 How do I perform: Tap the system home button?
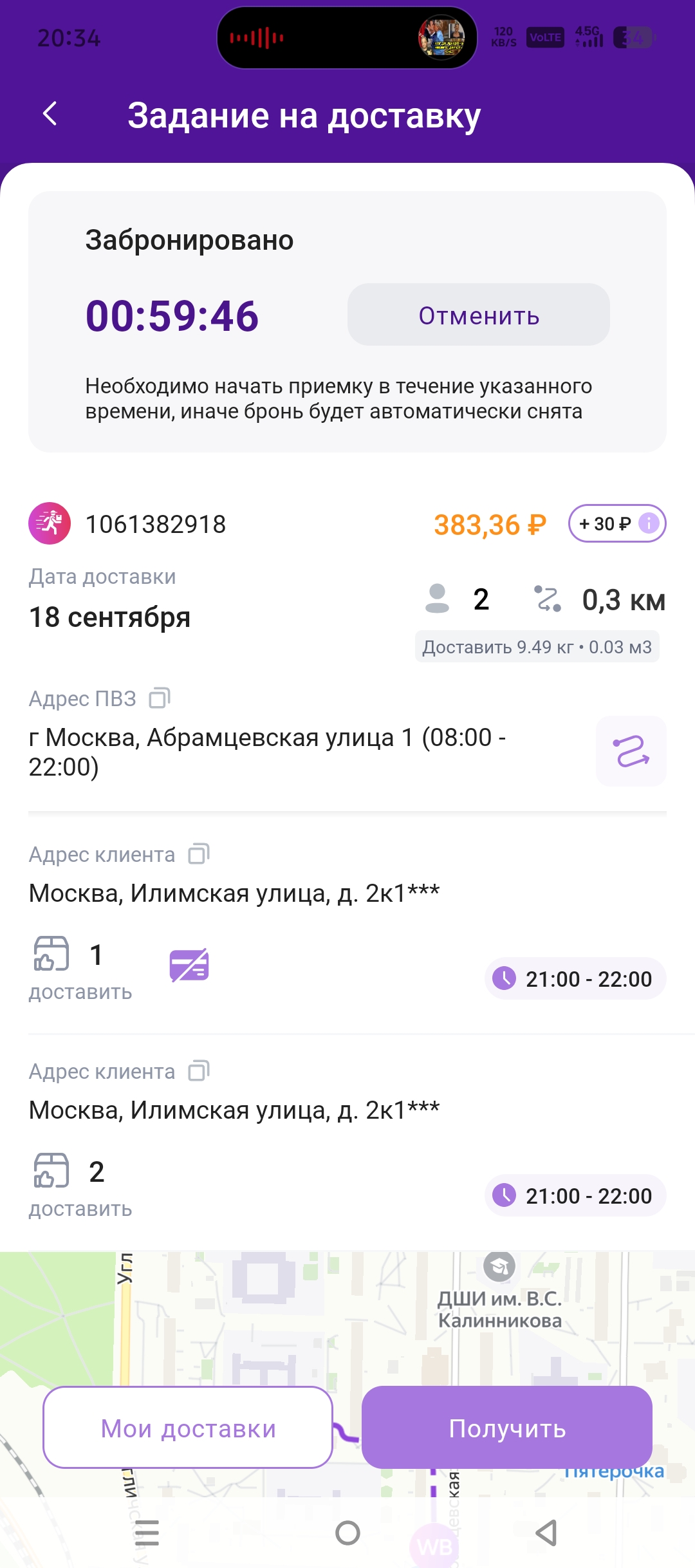coord(347,1533)
